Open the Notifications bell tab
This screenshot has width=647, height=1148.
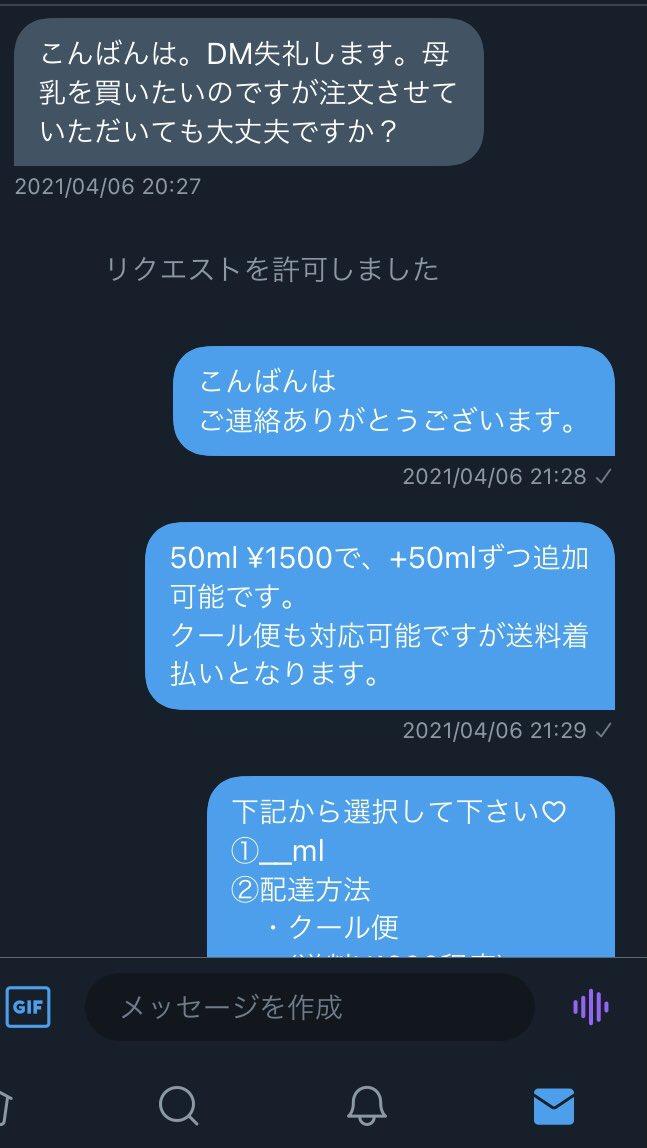pos(367,1105)
